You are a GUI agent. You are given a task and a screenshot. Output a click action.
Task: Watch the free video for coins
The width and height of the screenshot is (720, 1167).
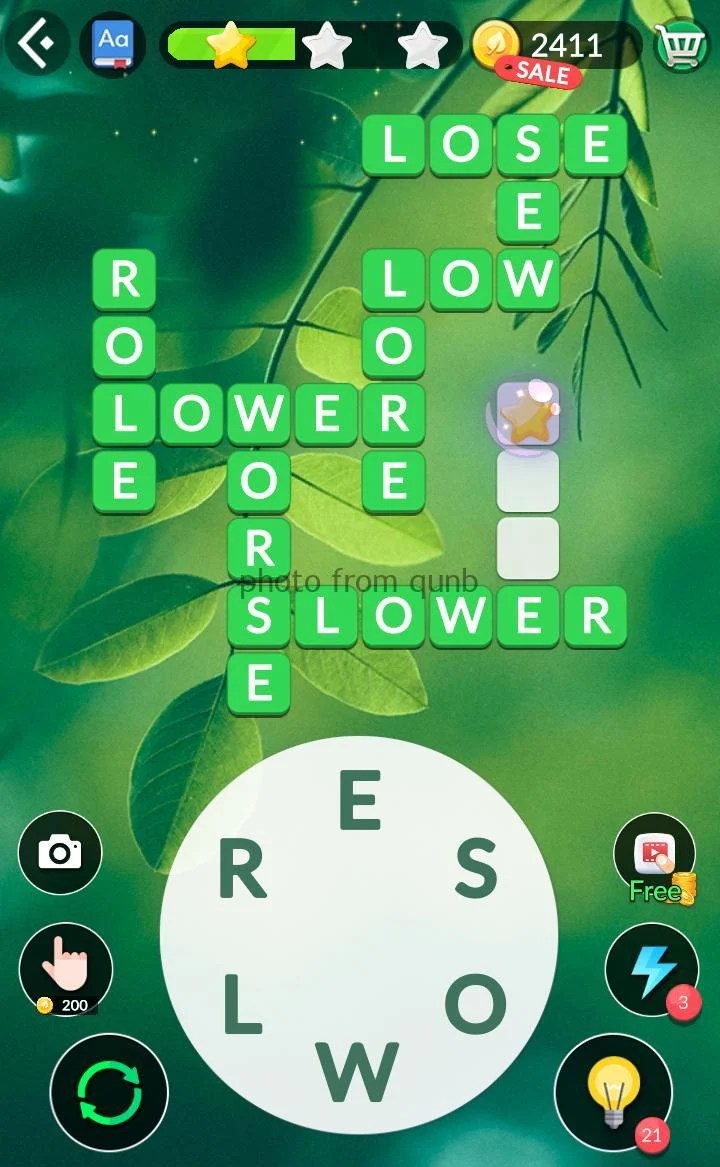(655, 857)
